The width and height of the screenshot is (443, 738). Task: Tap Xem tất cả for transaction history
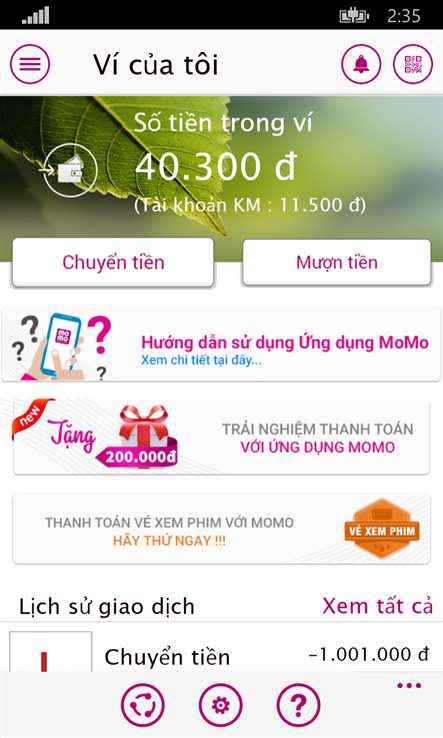click(377, 606)
